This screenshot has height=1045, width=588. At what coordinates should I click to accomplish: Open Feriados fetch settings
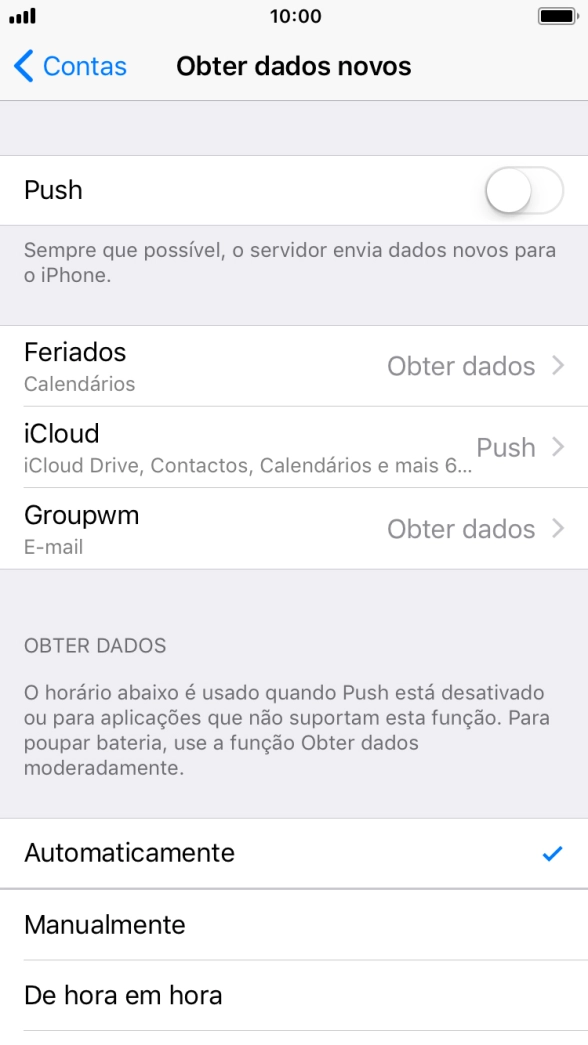[294, 366]
